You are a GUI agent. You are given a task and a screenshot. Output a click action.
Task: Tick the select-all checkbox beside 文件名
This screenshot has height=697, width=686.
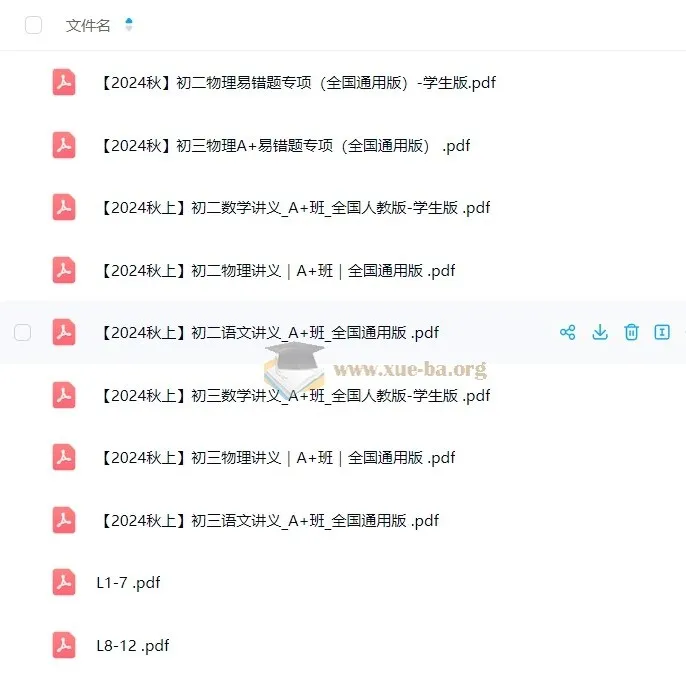point(33,25)
